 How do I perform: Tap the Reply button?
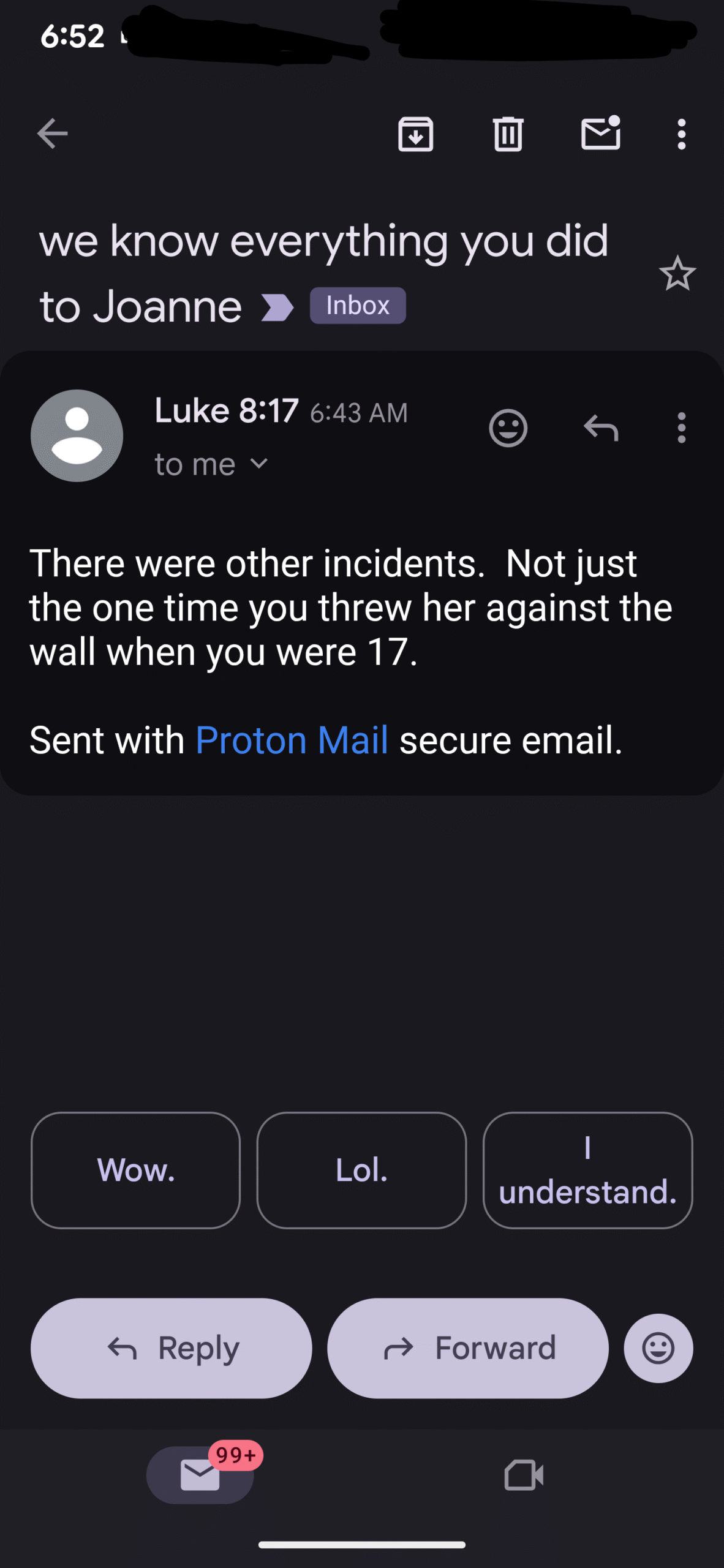pos(172,1348)
